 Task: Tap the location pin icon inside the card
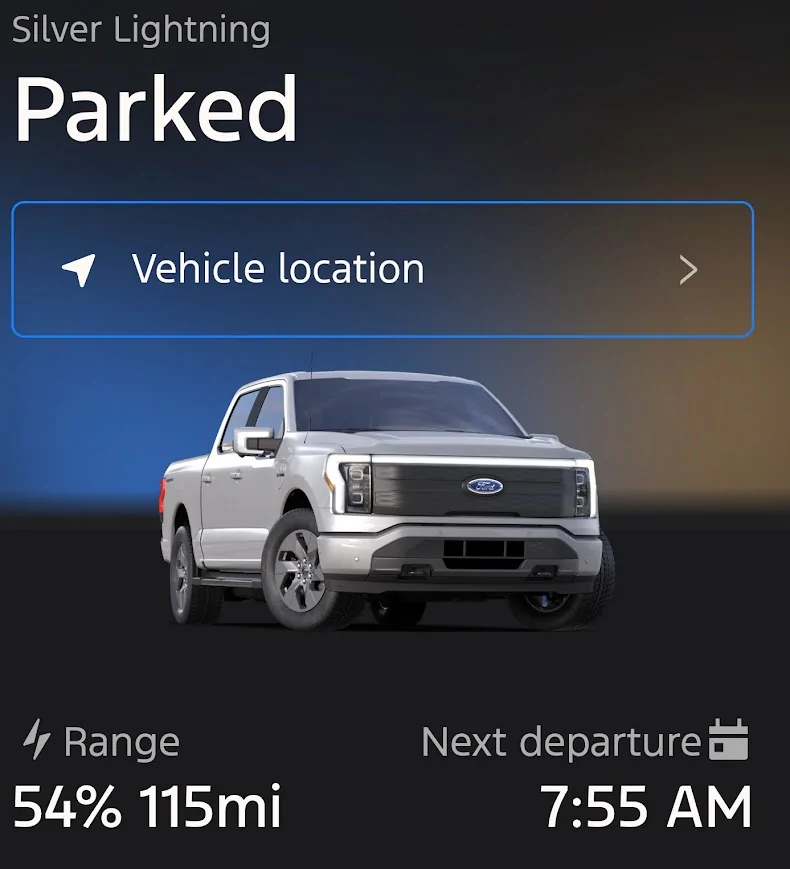[x=80, y=268]
